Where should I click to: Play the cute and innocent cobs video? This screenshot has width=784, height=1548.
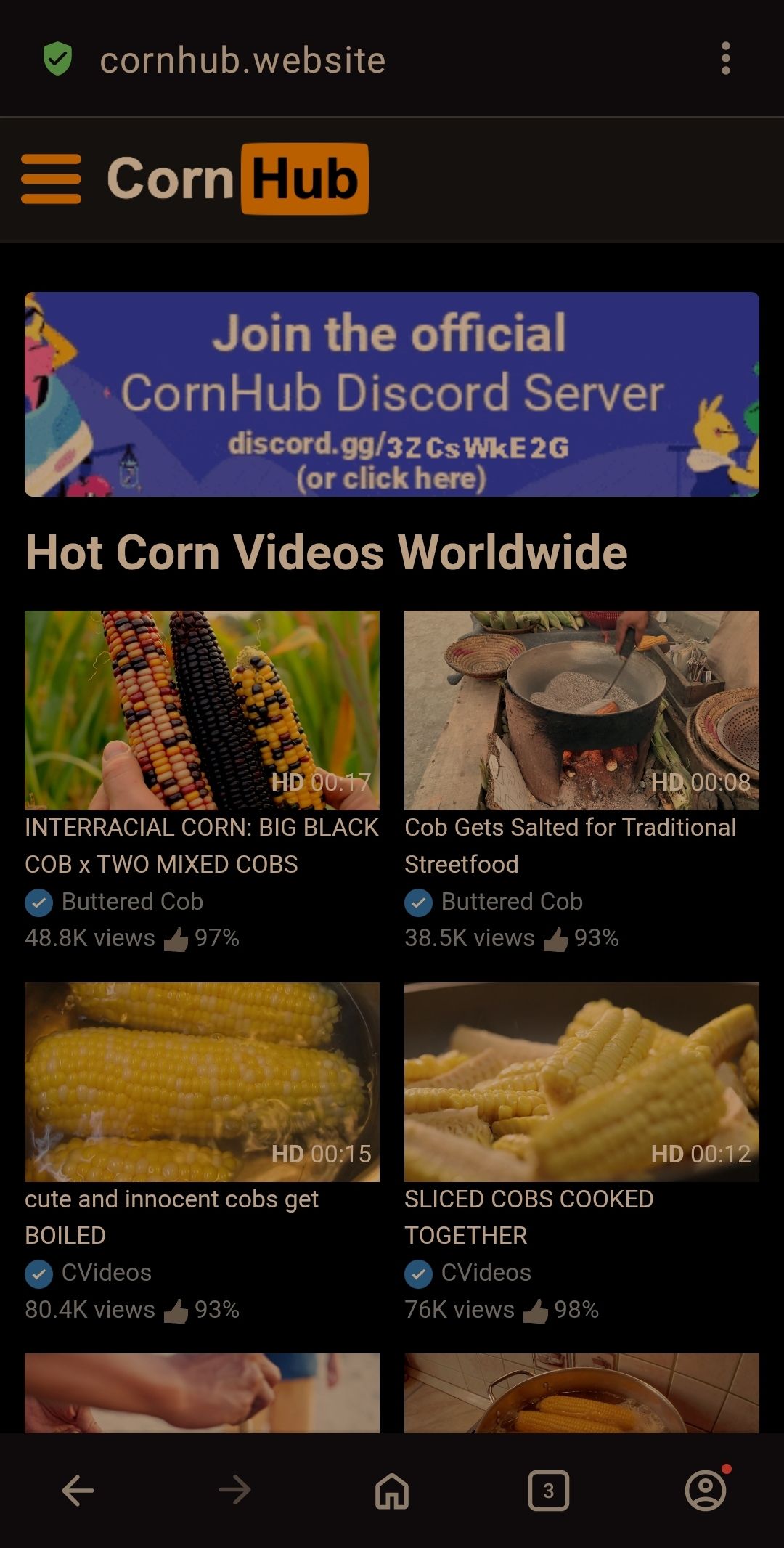(202, 1081)
